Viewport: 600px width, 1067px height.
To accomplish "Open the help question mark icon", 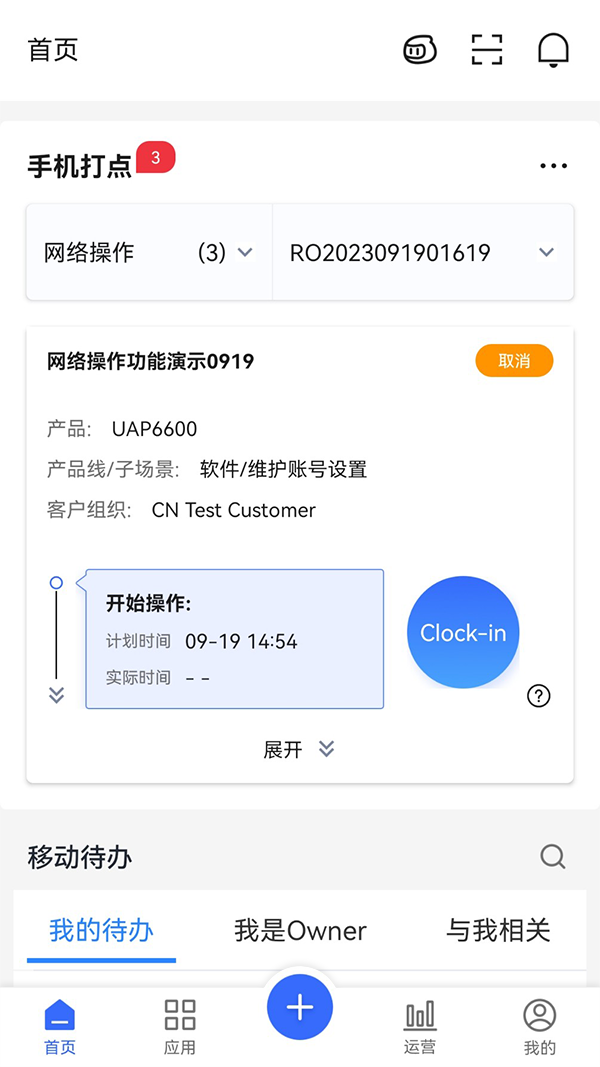I will pos(538,697).
